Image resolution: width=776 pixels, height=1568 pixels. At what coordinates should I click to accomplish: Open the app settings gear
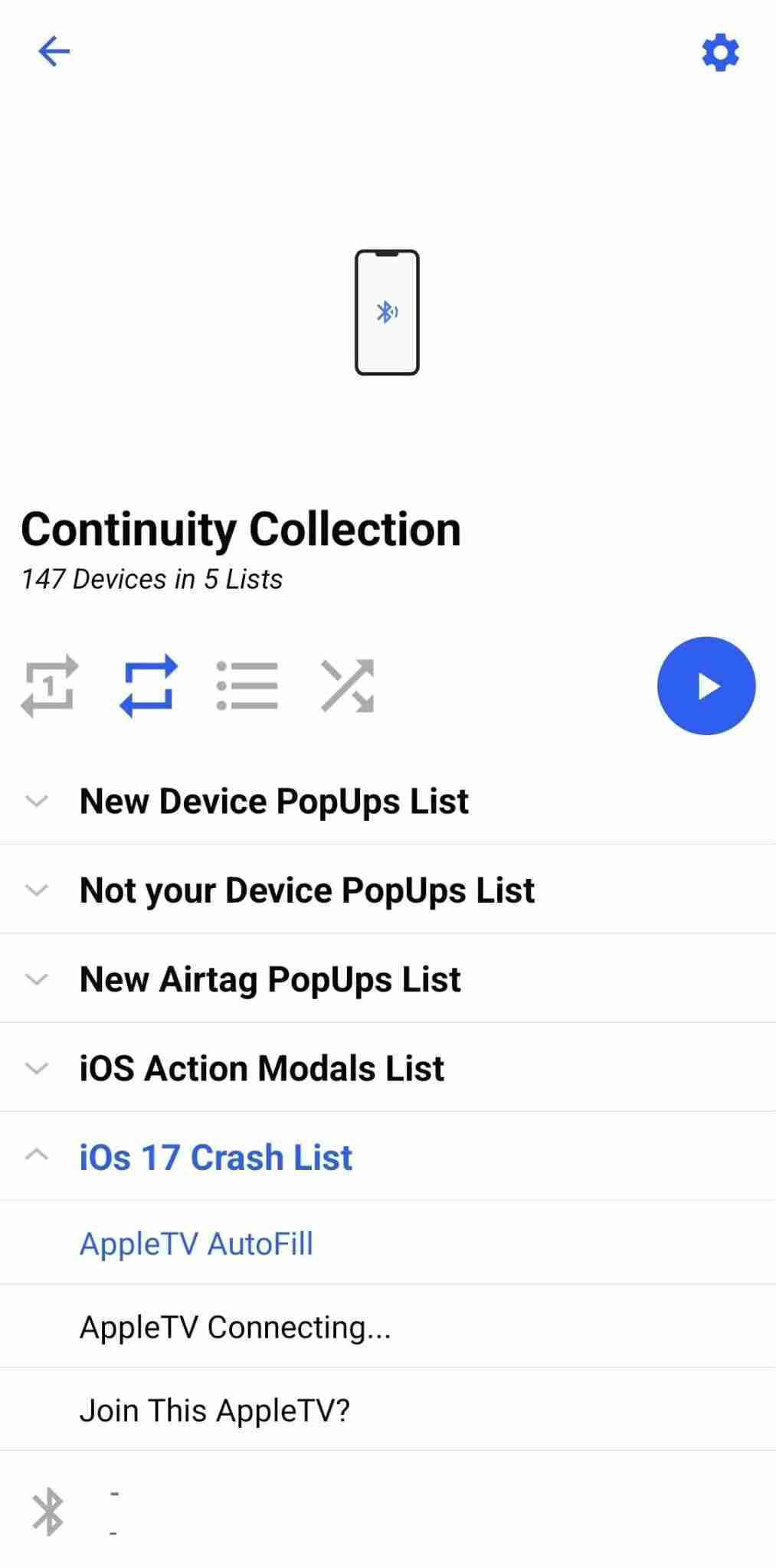click(719, 52)
